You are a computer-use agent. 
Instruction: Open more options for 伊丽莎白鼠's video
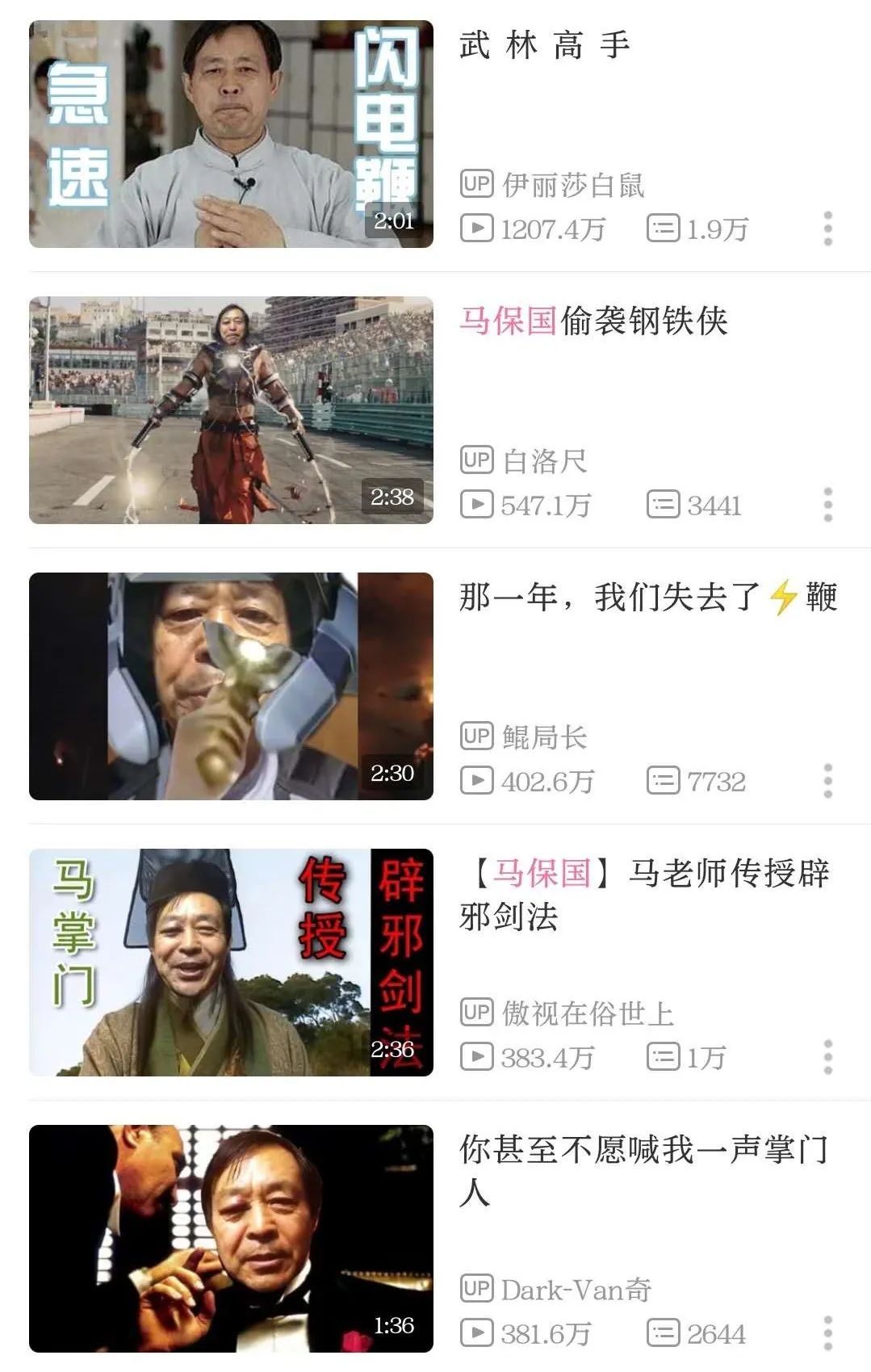(827, 229)
